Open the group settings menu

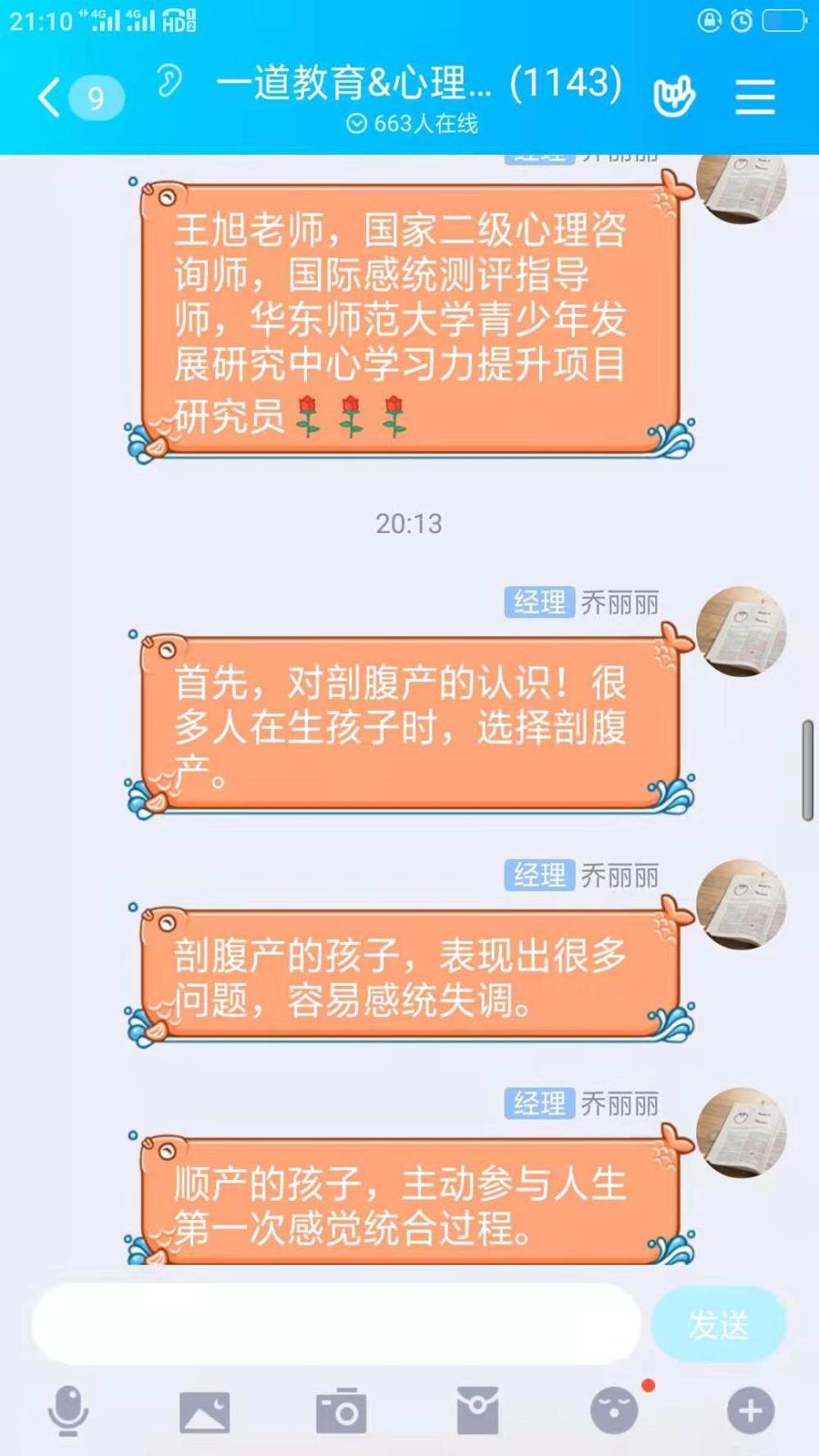(x=754, y=97)
